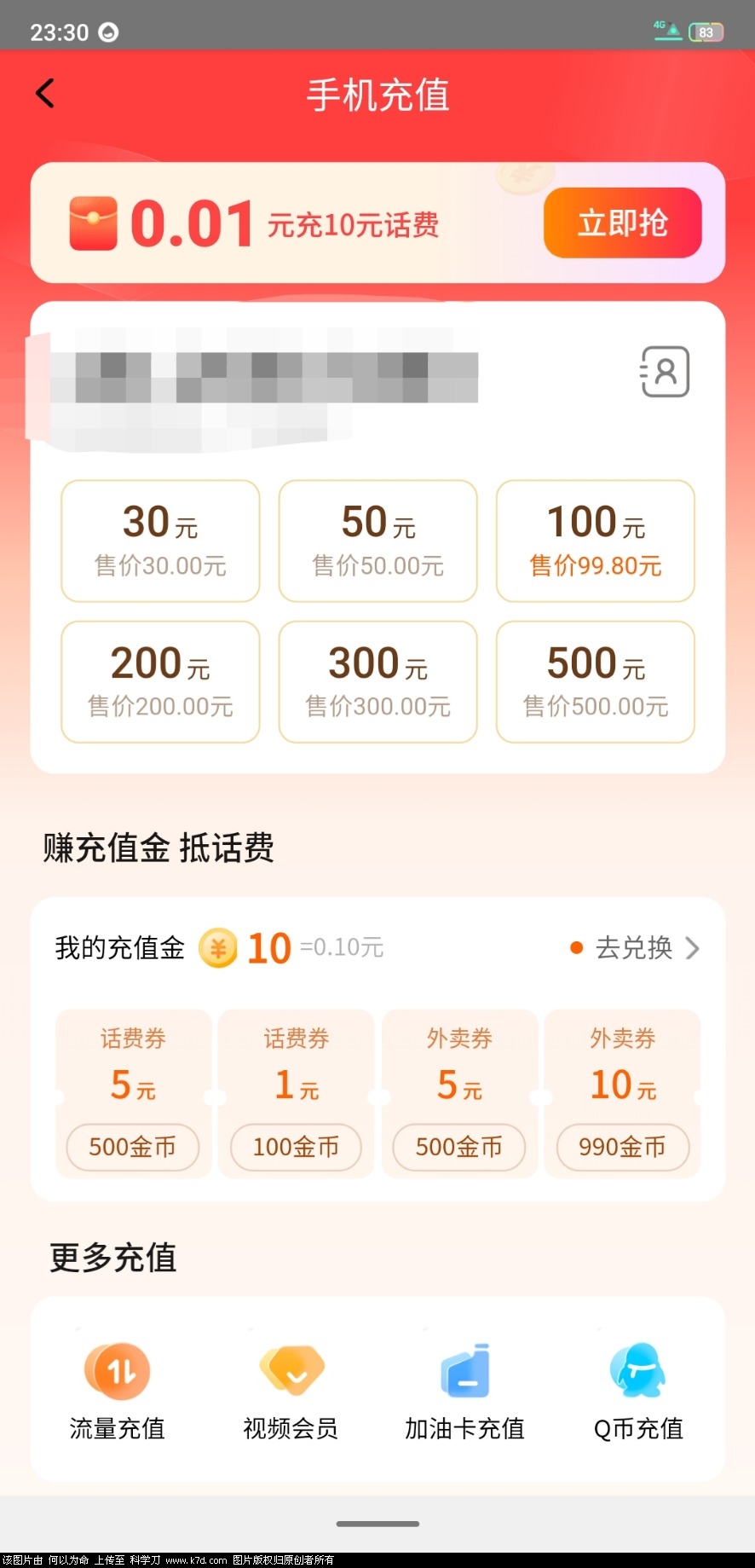The image size is (755, 1568).
Task: Redeem the 话费券 5元 for 500金币
Action: pyautogui.click(x=133, y=1146)
